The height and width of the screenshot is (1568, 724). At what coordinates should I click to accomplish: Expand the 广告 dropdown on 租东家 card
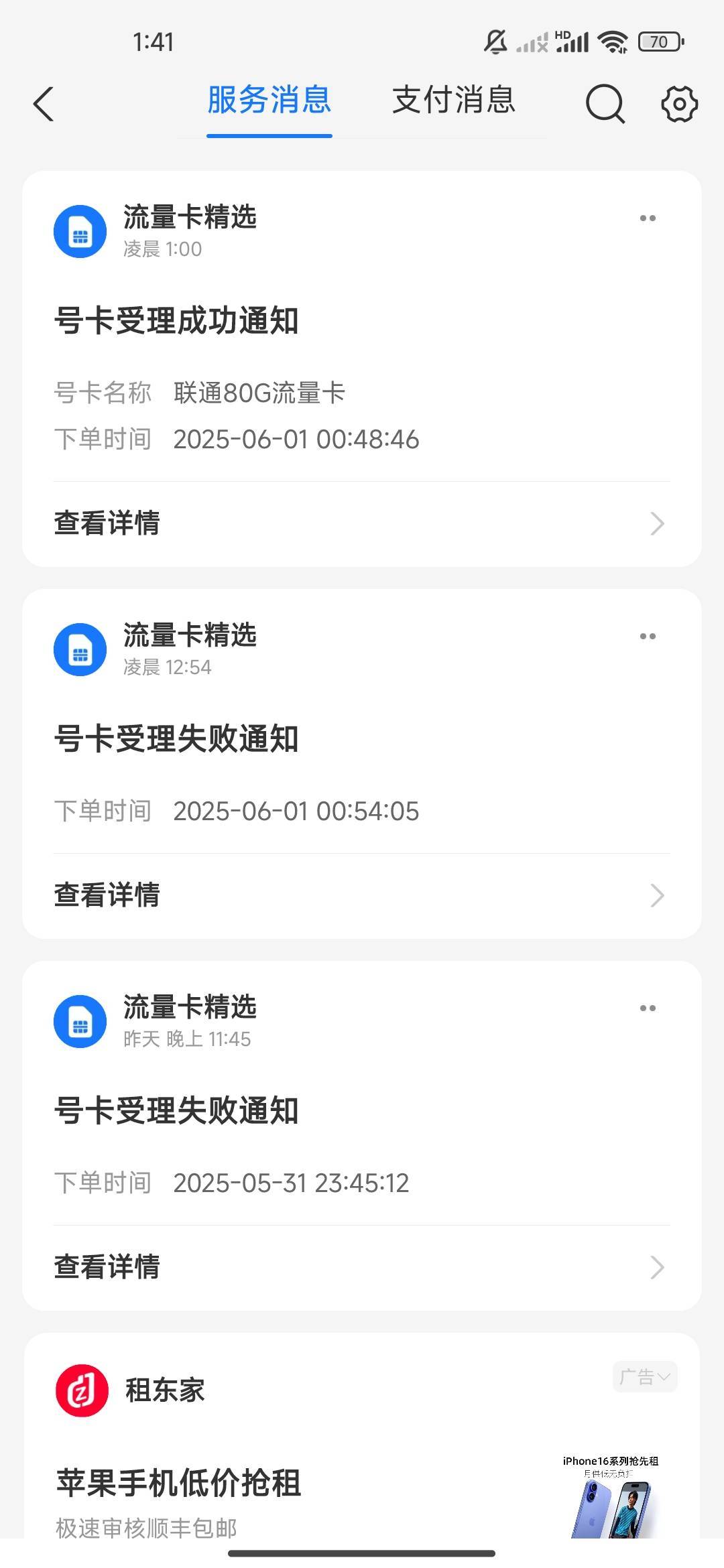(645, 1377)
